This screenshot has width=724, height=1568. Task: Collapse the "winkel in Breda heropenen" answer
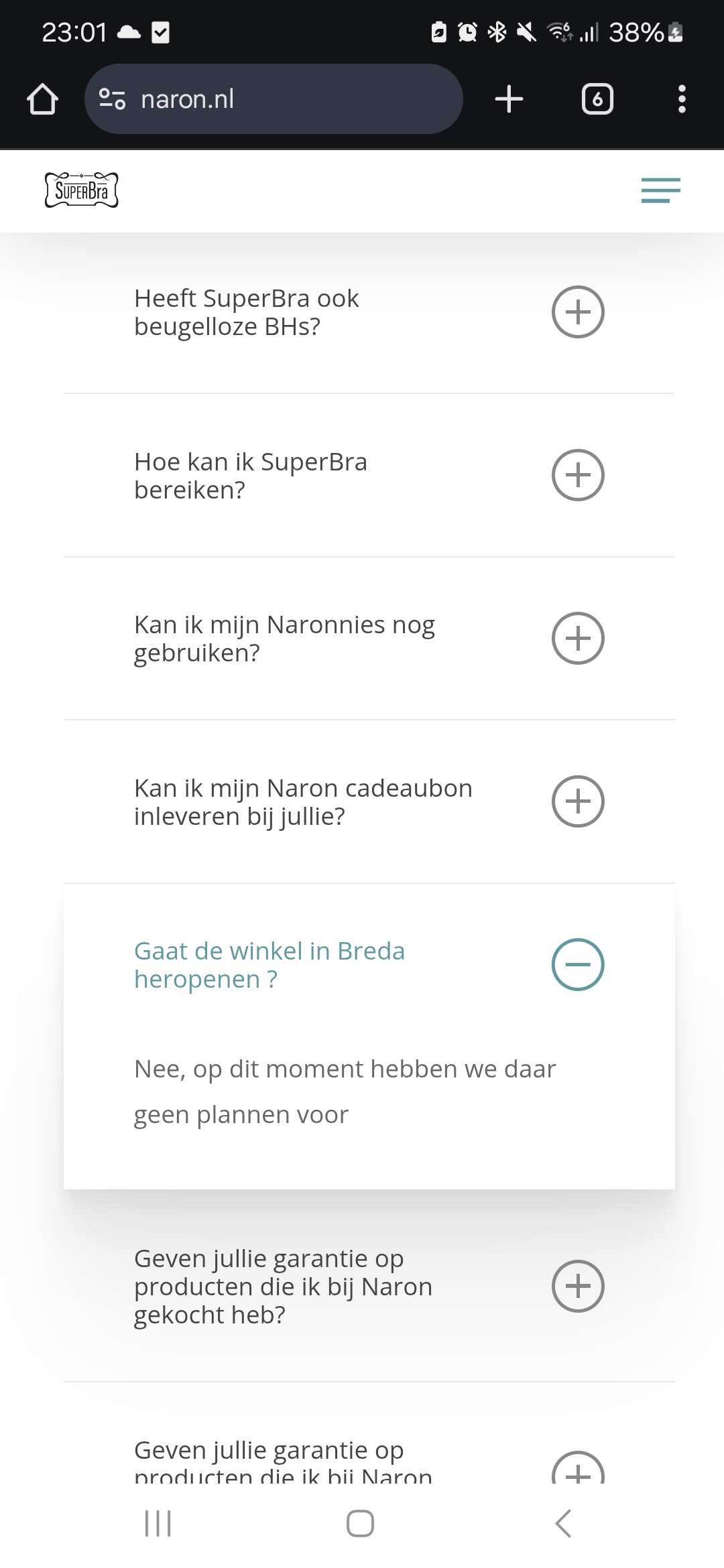coord(578,965)
